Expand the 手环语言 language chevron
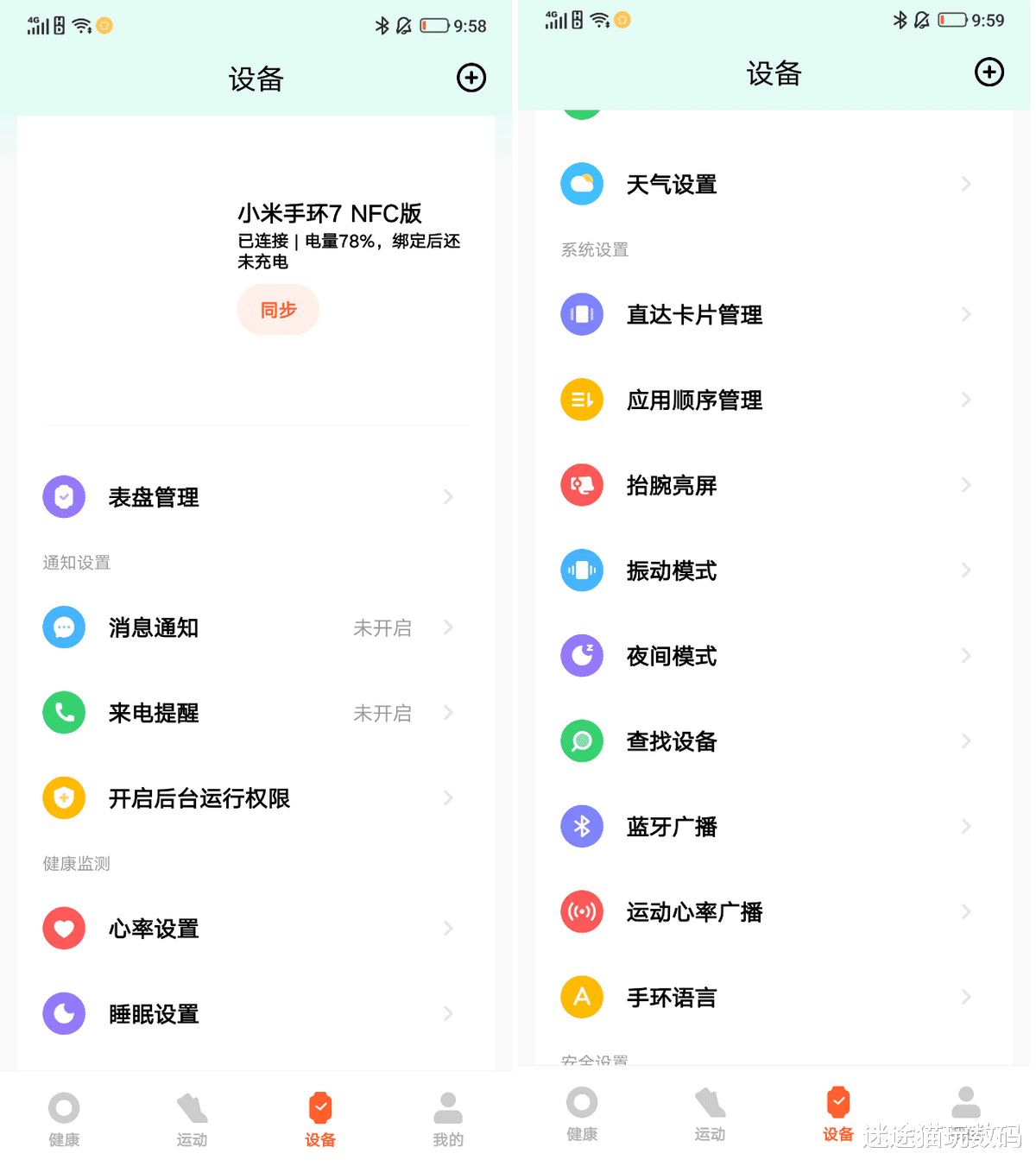The image size is (1036, 1166). pyautogui.click(x=965, y=997)
